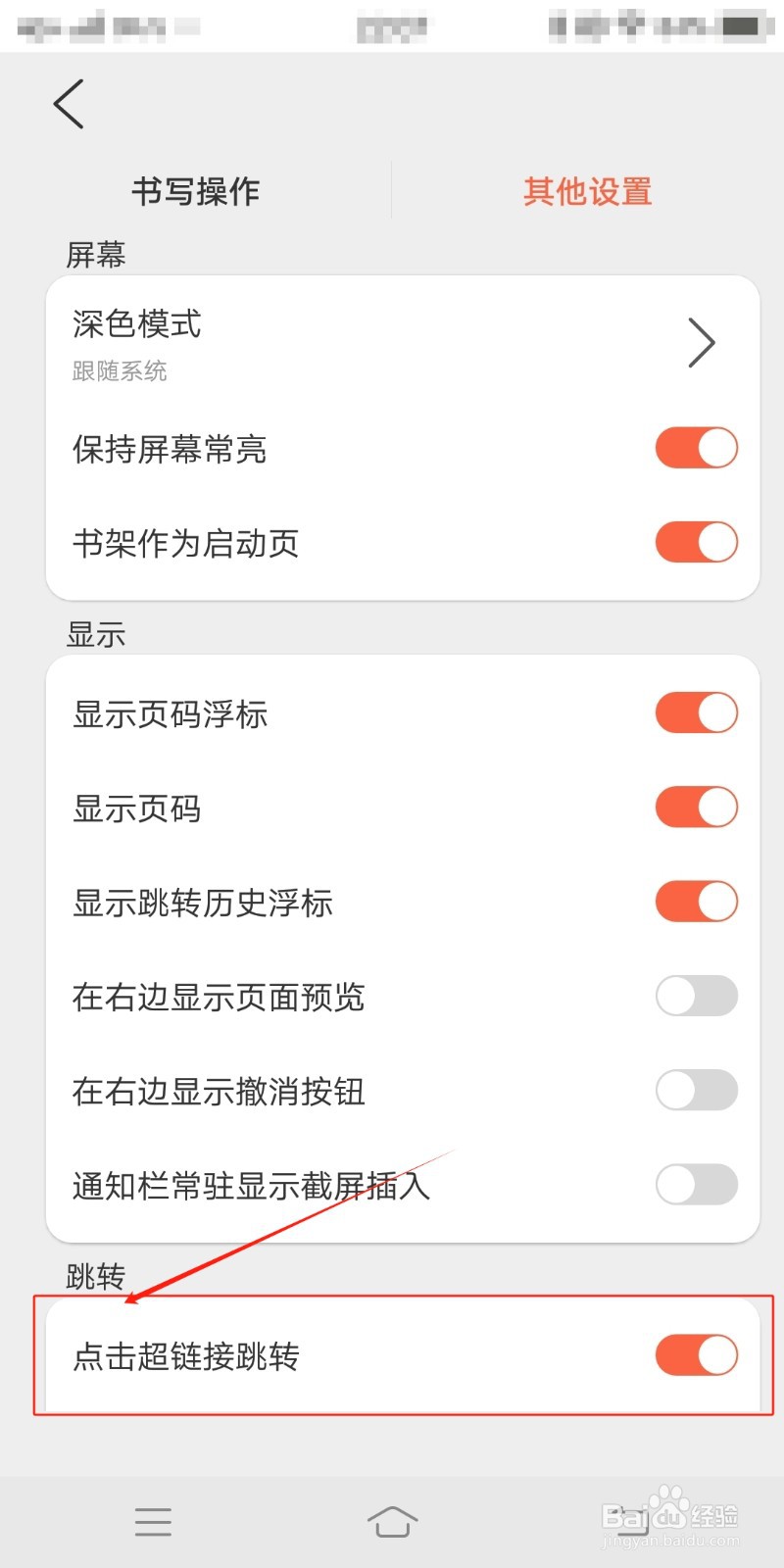Turn off 保持屏幕常亮
784x1568 pixels.
[x=697, y=448]
